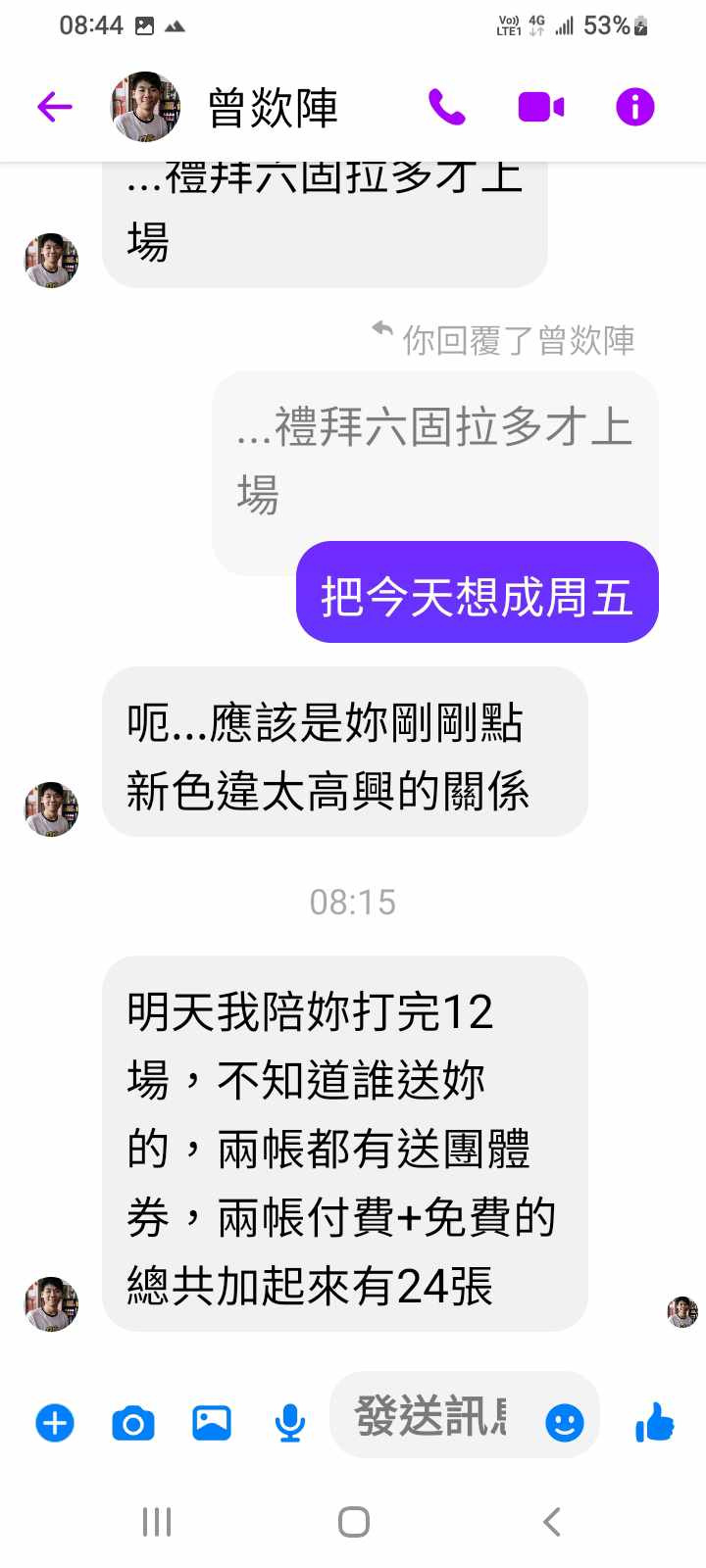Screen dimensions: 706x1568
Task: Send a thumbs-up like
Action: point(655,1422)
